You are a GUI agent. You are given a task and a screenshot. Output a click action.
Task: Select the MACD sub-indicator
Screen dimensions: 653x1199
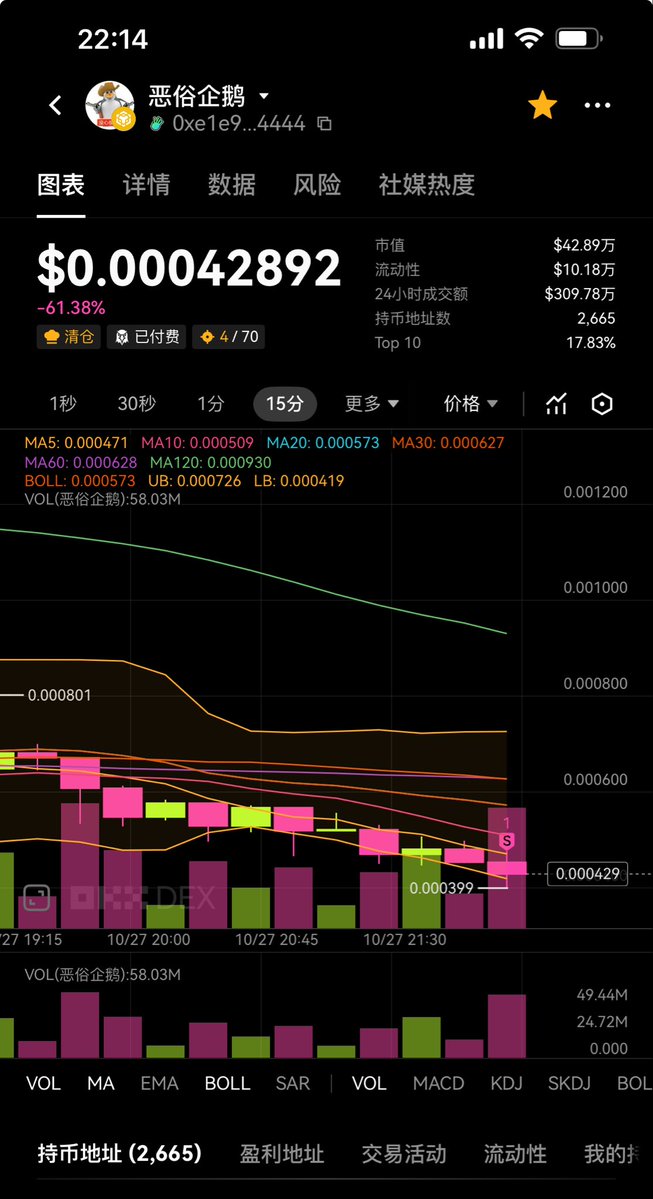tap(438, 1083)
